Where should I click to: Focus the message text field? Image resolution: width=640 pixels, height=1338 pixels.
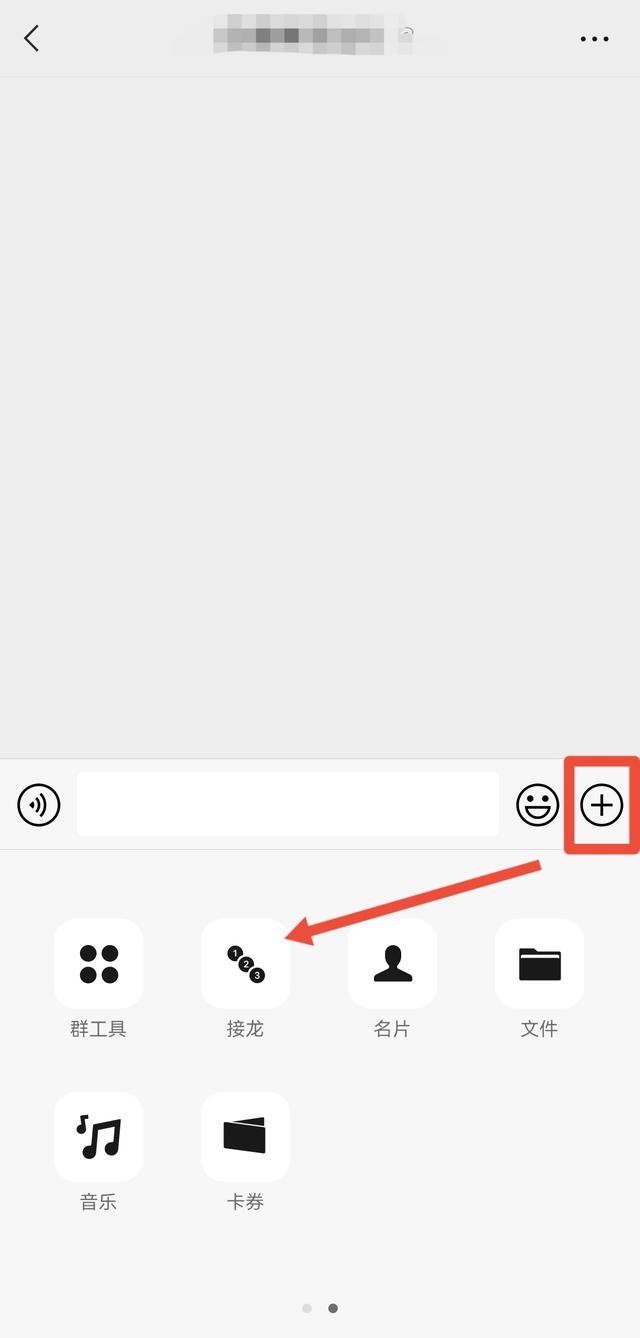pyautogui.click(x=287, y=804)
